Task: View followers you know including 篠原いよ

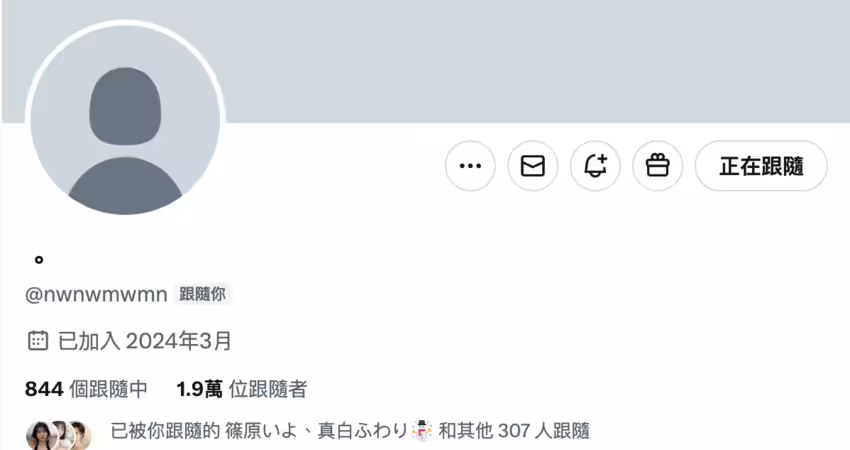Action: [x=349, y=432]
